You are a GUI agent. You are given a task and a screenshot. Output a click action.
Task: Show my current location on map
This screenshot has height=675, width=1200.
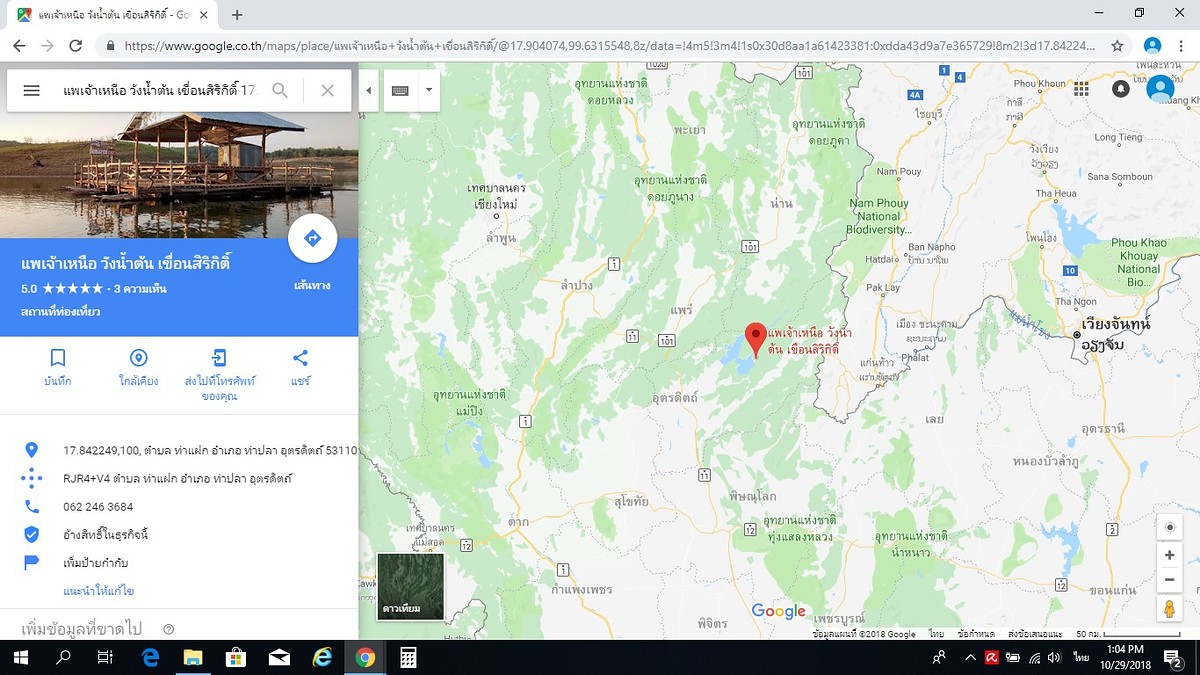(x=1169, y=527)
